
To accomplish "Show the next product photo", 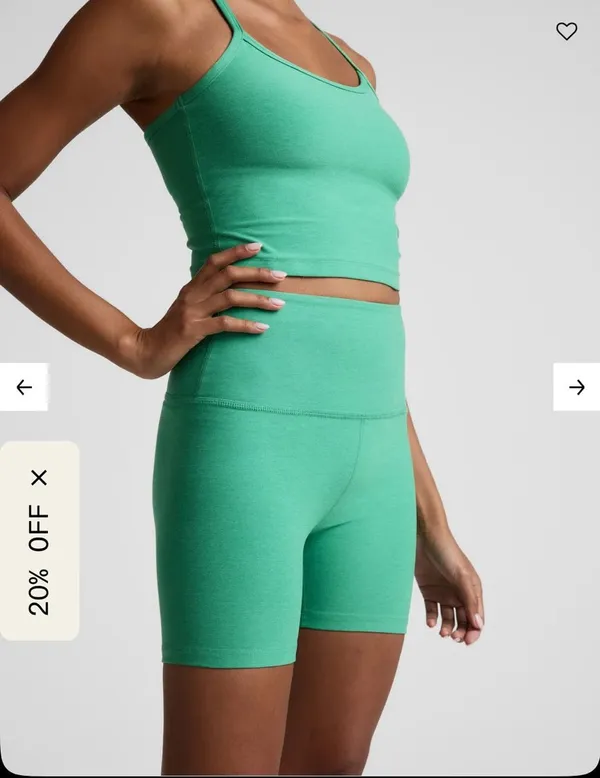I will (x=577, y=387).
